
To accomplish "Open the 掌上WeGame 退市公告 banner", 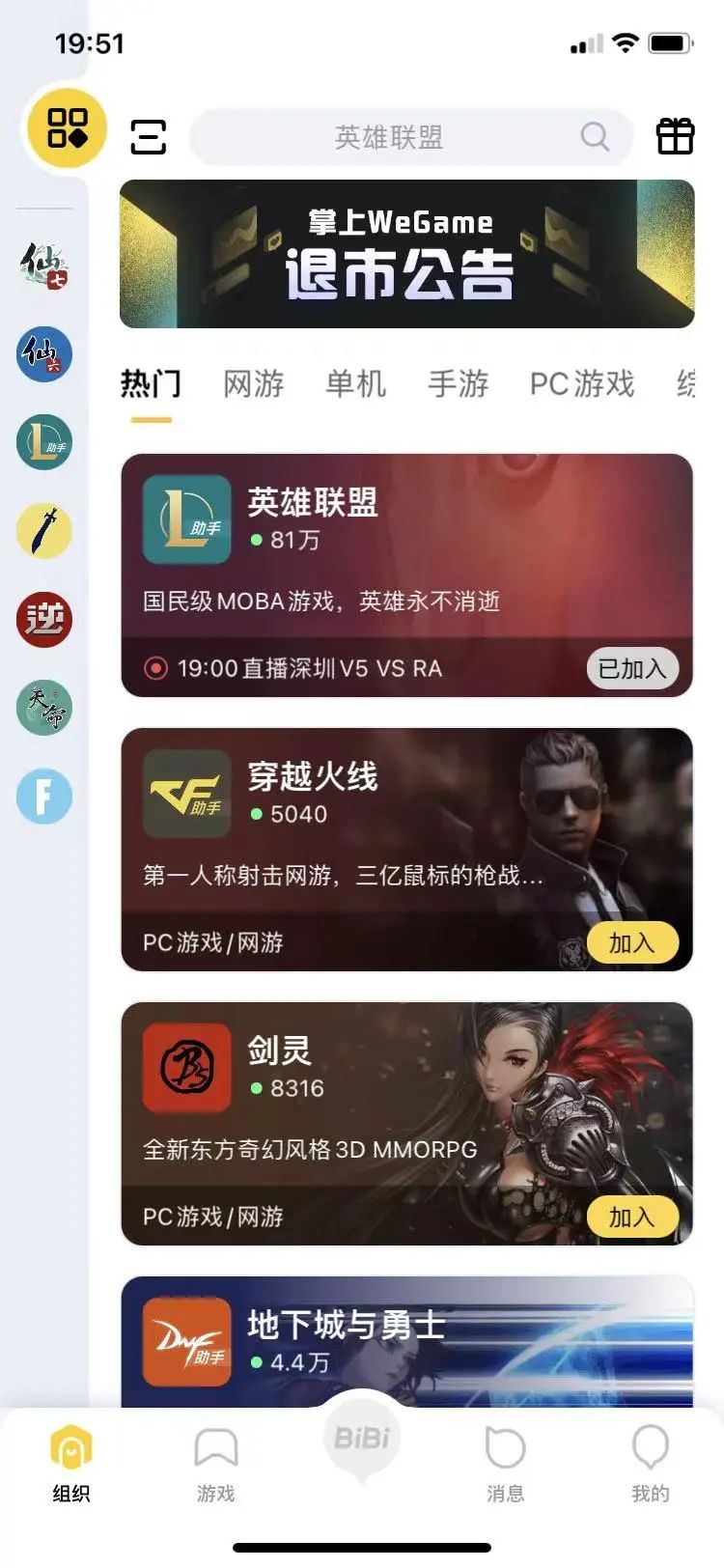I will click(x=406, y=254).
